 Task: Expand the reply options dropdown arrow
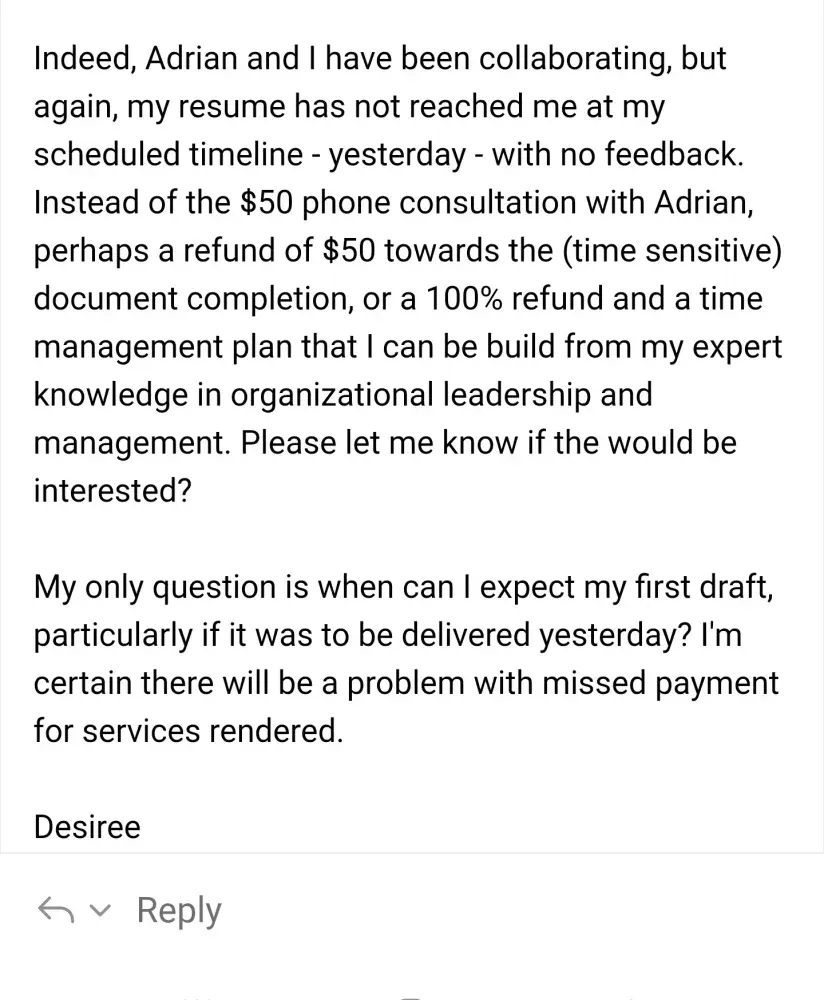coord(99,911)
